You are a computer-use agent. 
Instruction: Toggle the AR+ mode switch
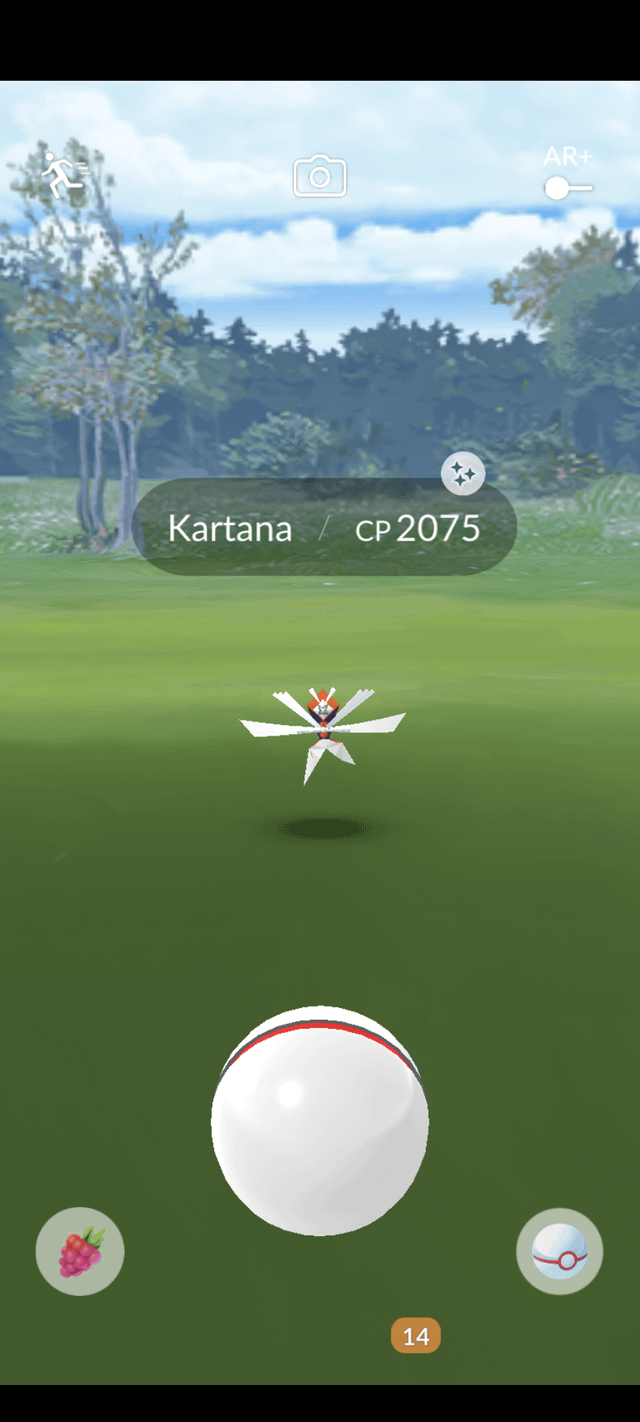coord(568,187)
